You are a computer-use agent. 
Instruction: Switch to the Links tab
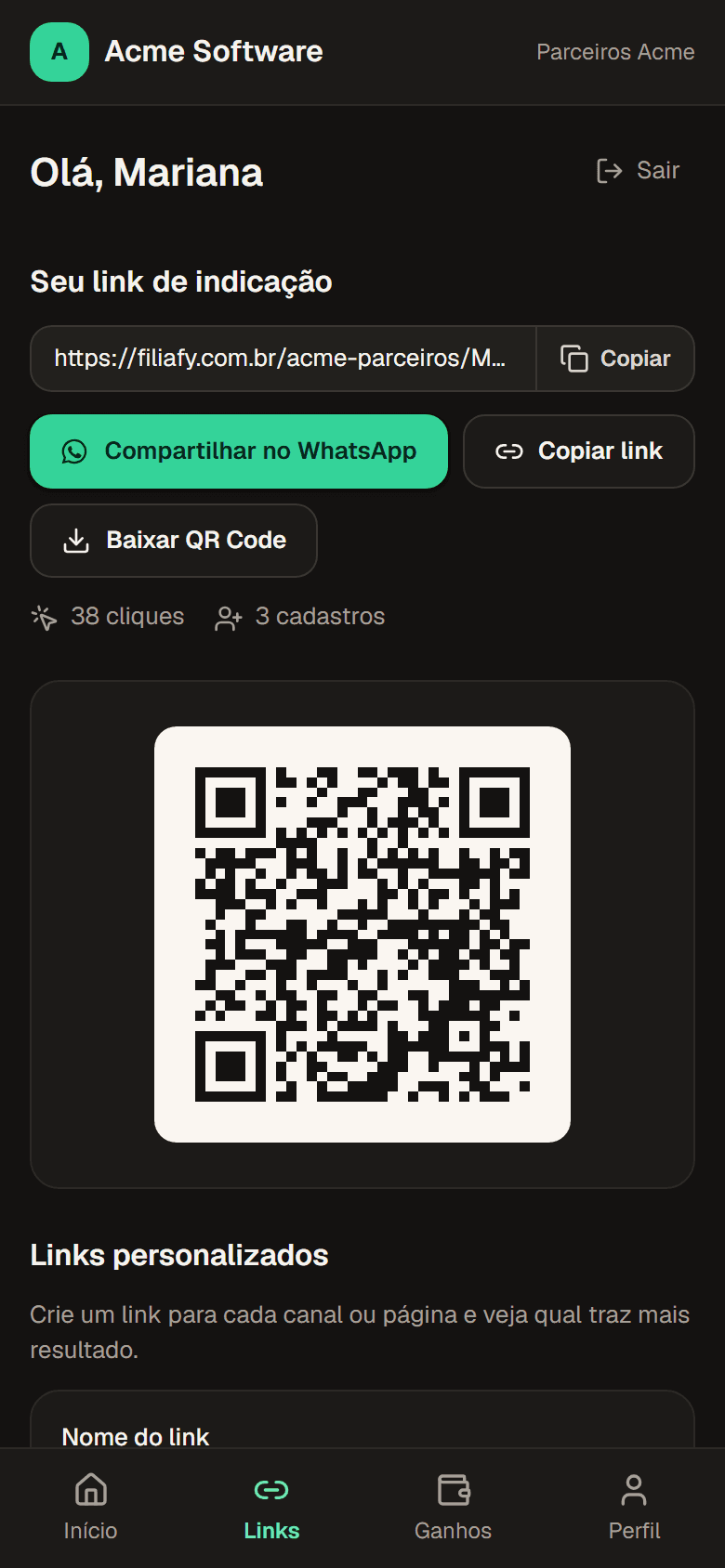271,1507
